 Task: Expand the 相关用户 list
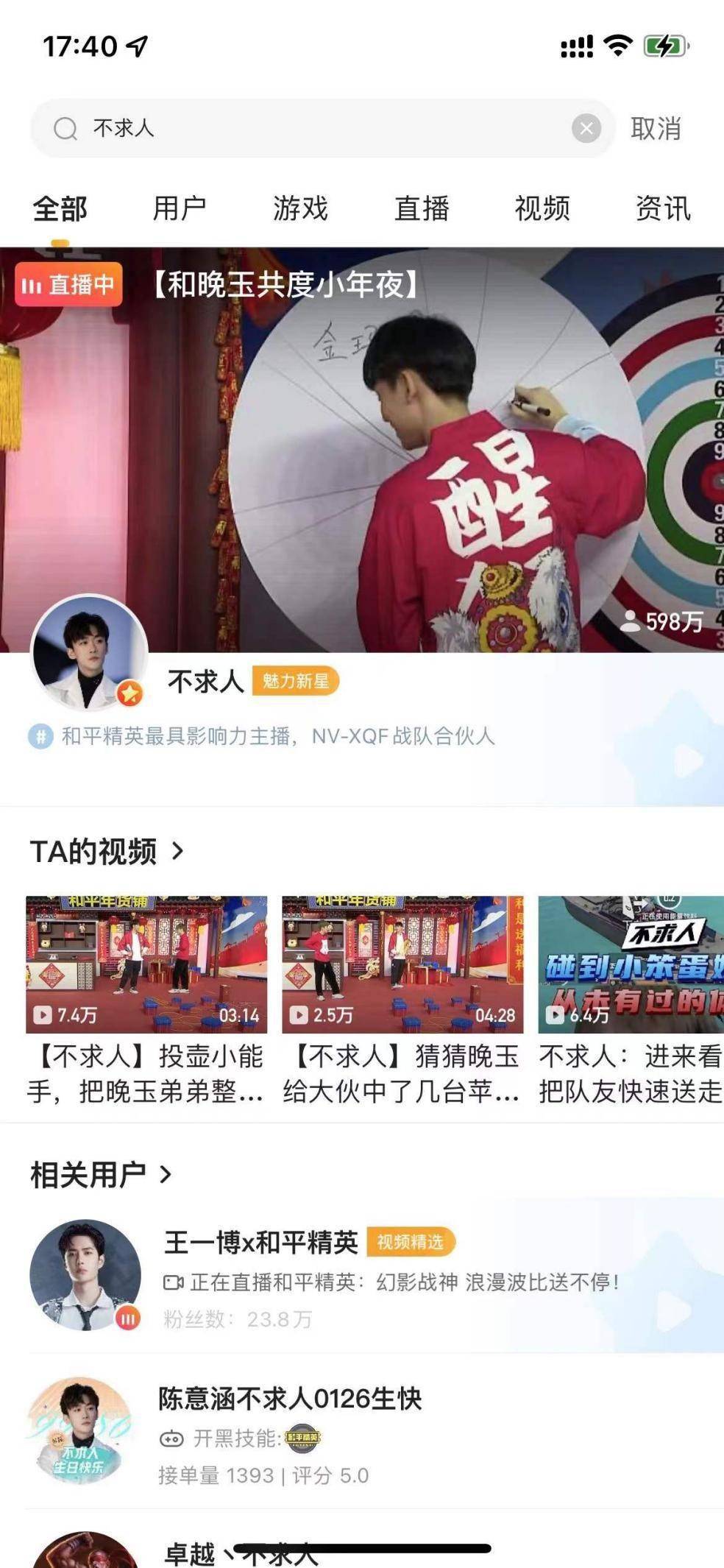(101, 1175)
